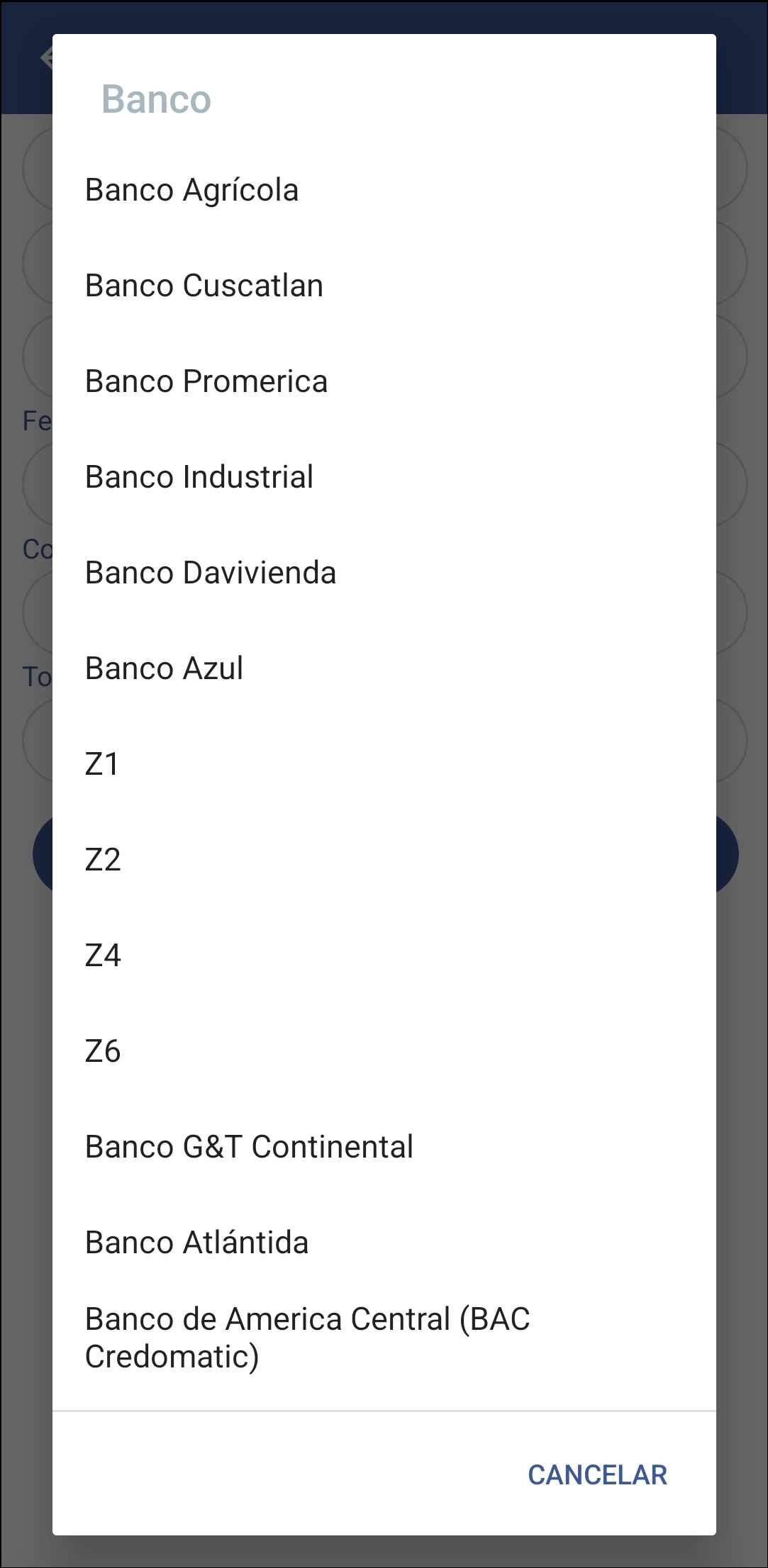Choose the Z4 list item
Viewport: 768px width, 1568px height.
coord(103,956)
